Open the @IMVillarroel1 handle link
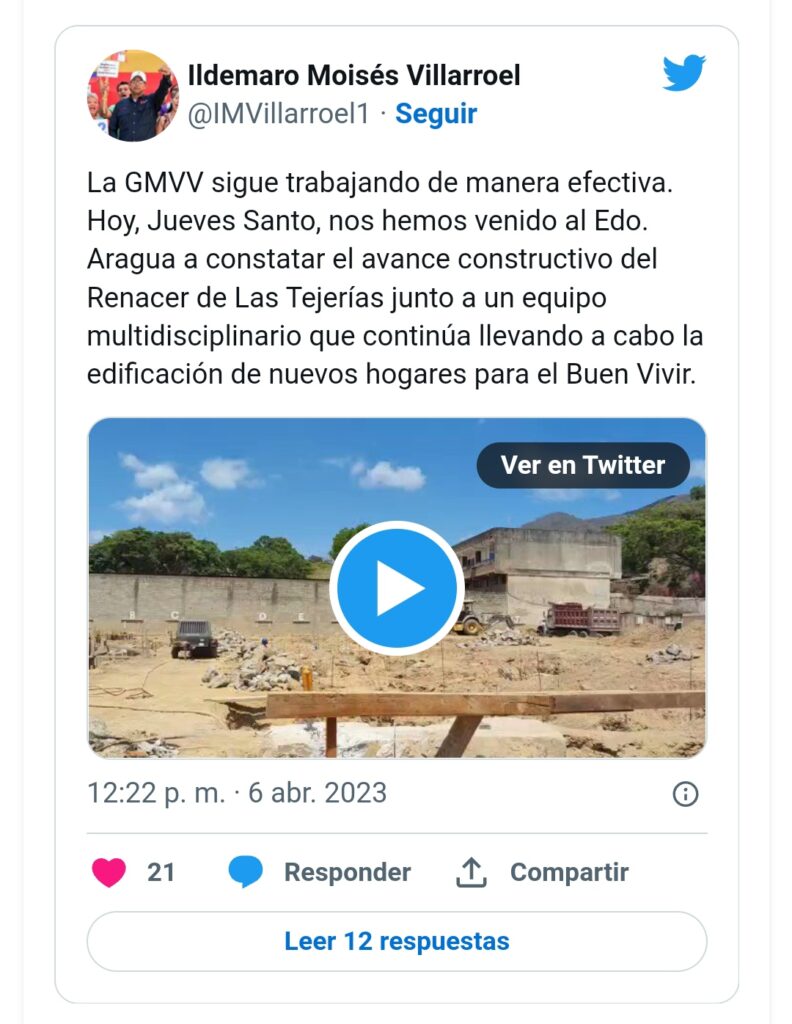Image resolution: width=792 pixels, height=1024 pixels. pos(278,114)
